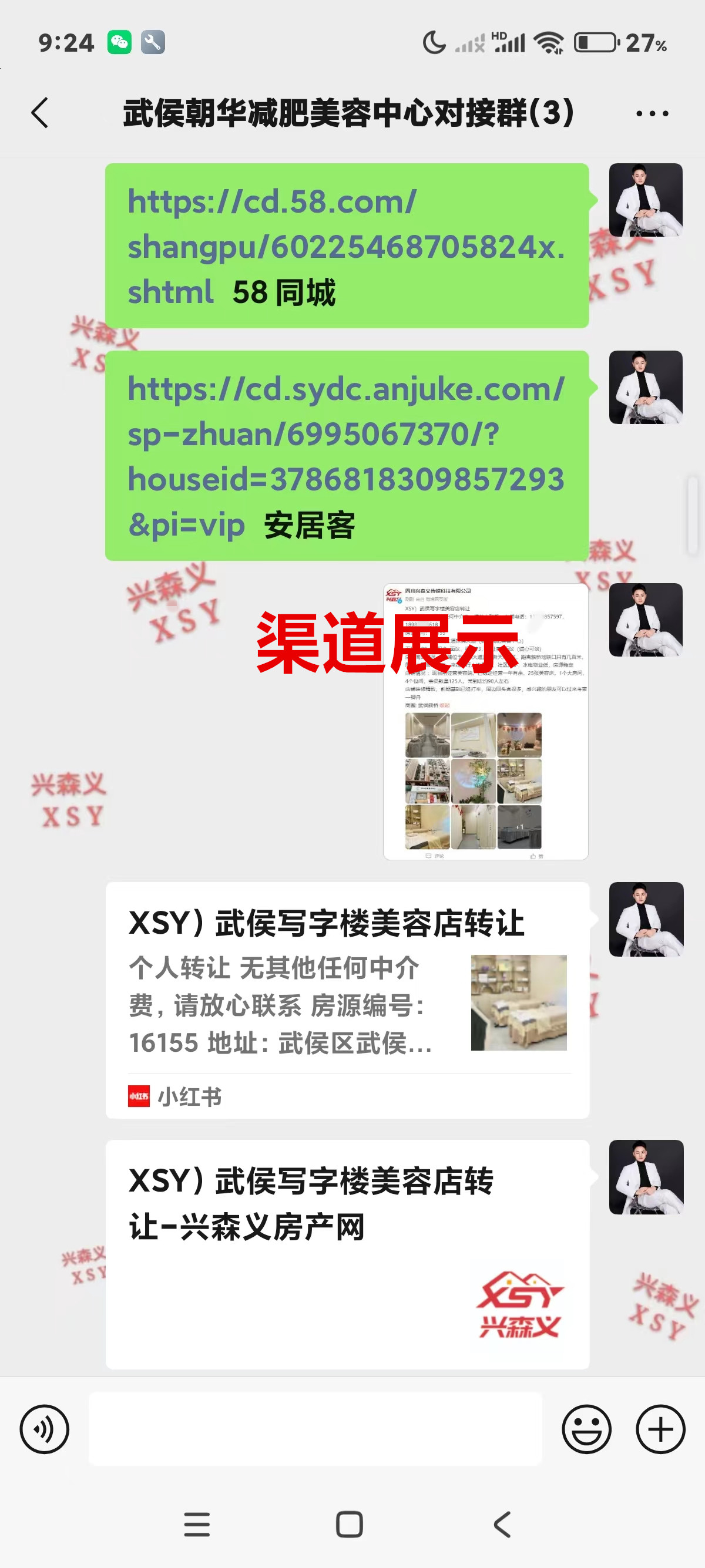Image resolution: width=705 pixels, height=1568 pixels.
Task: Open the 小红书 card for 武侯写字楼美容店转让
Action: coord(347,1000)
